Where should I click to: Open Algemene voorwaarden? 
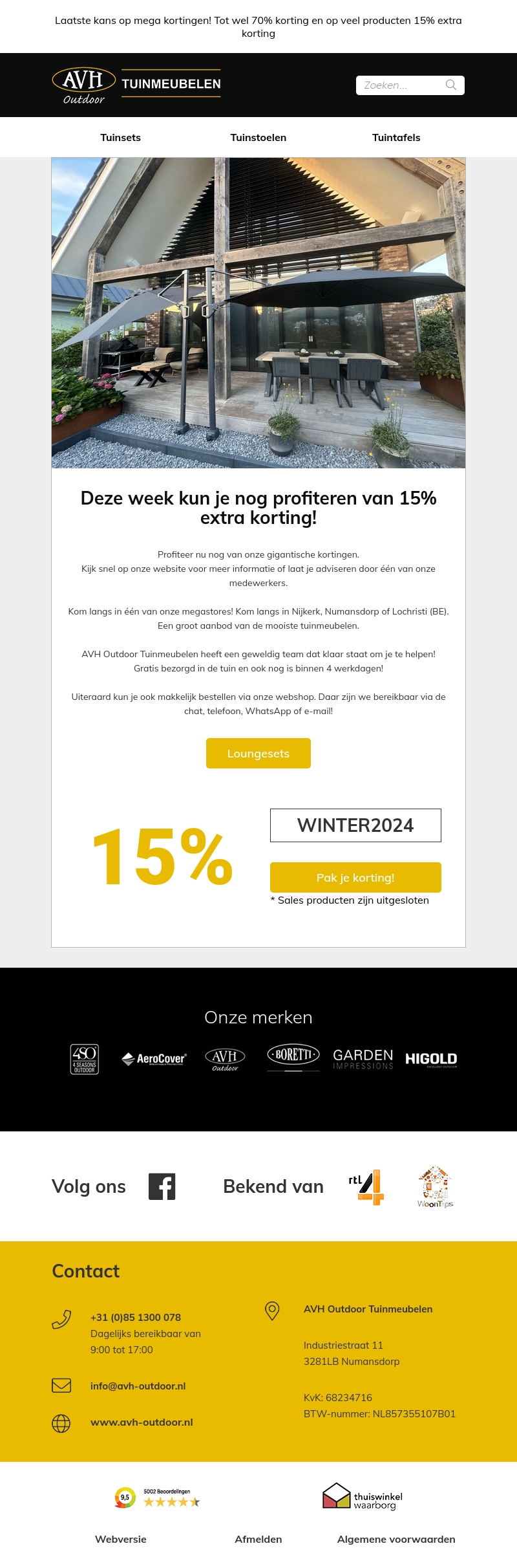point(396,1539)
